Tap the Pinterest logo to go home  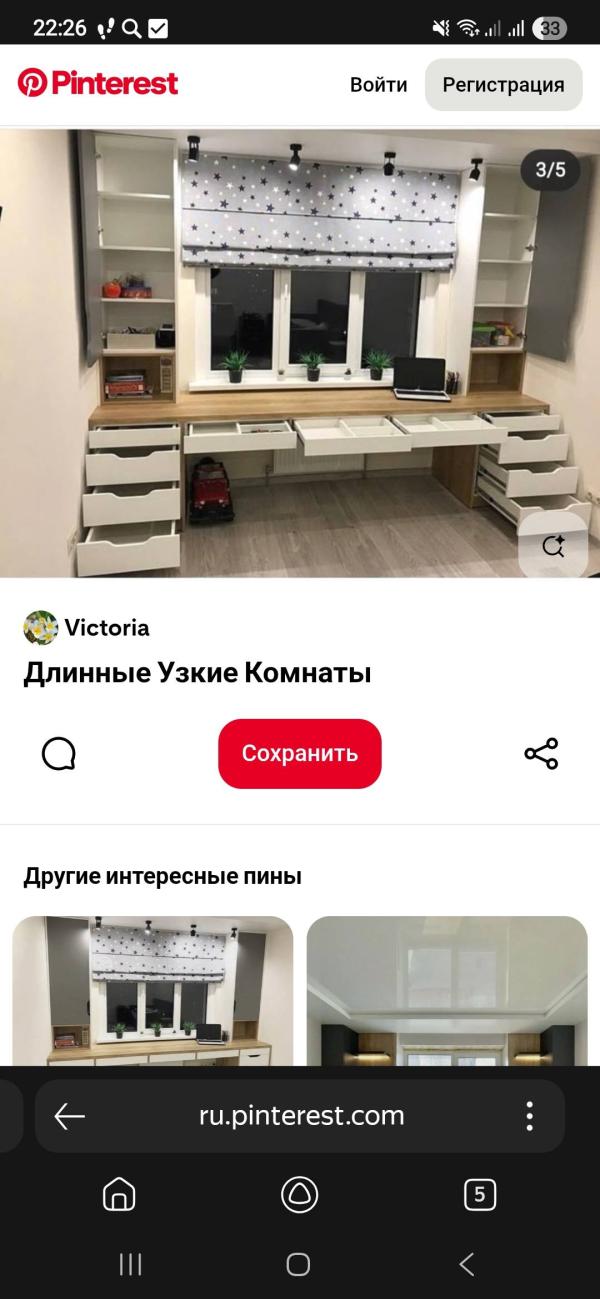tap(98, 83)
